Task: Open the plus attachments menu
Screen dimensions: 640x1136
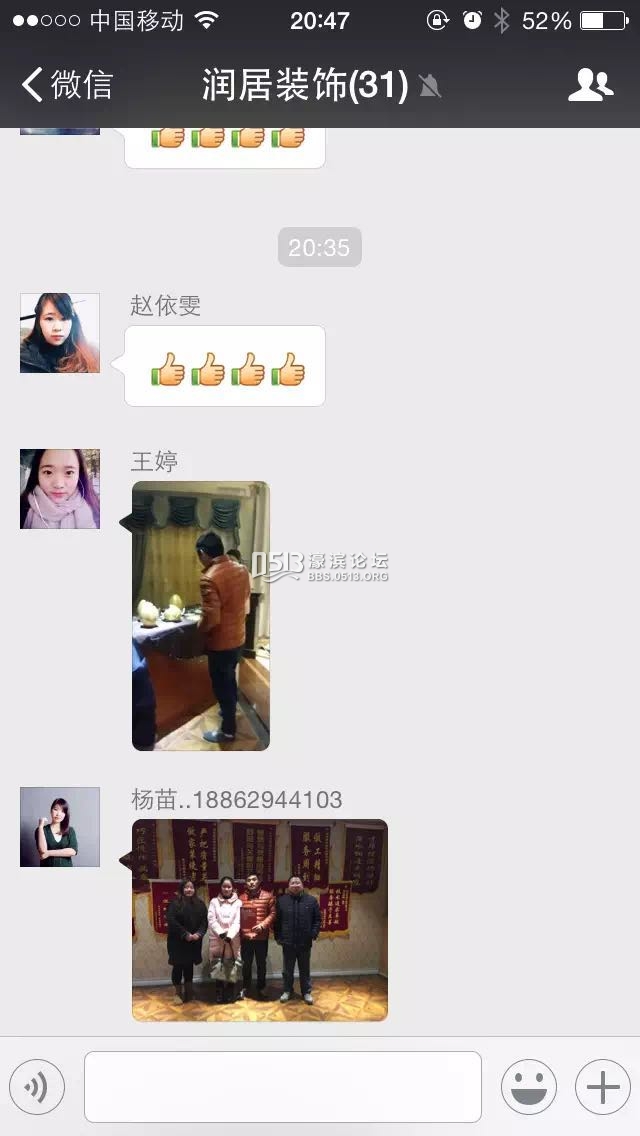Action: [x=602, y=1086]
